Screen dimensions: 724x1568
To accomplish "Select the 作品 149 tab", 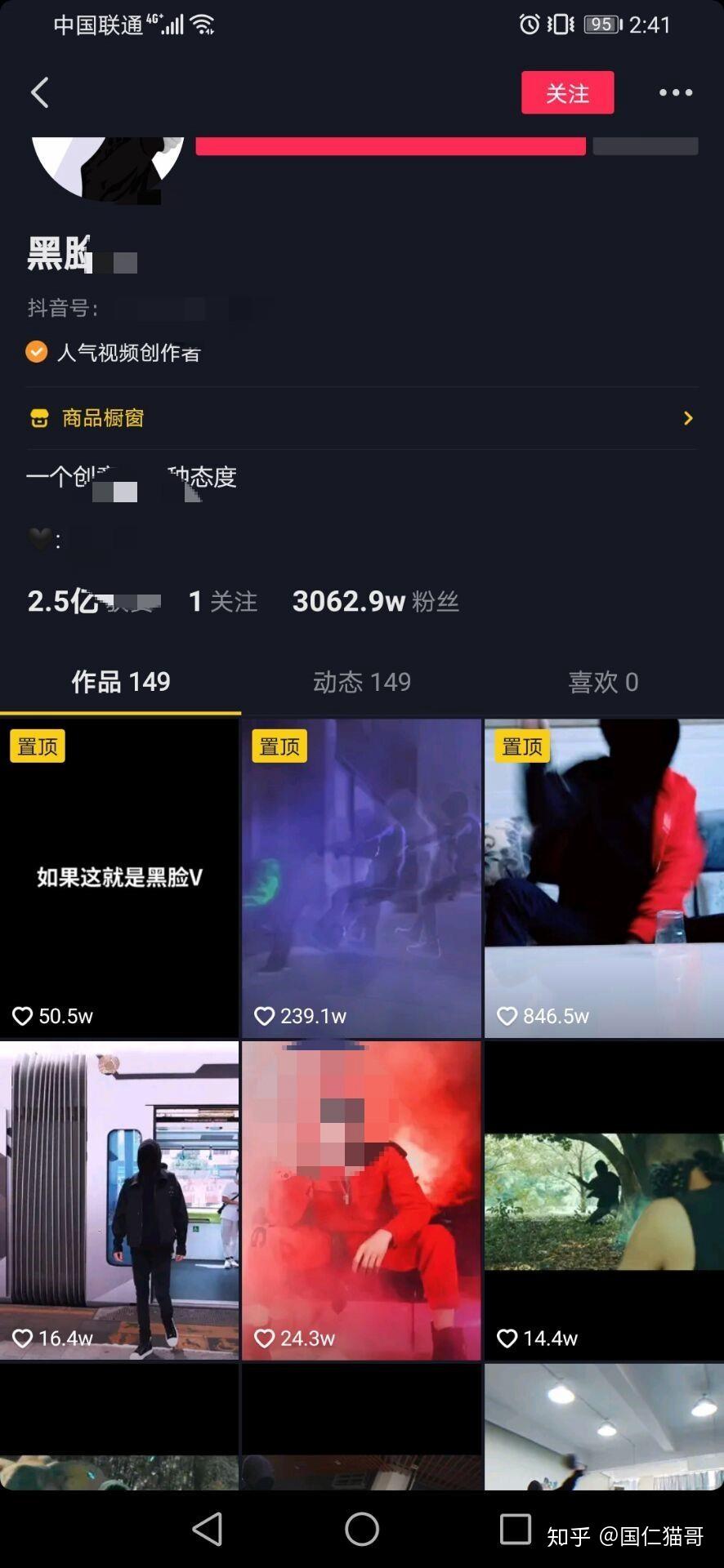I will tap(121, 682).
